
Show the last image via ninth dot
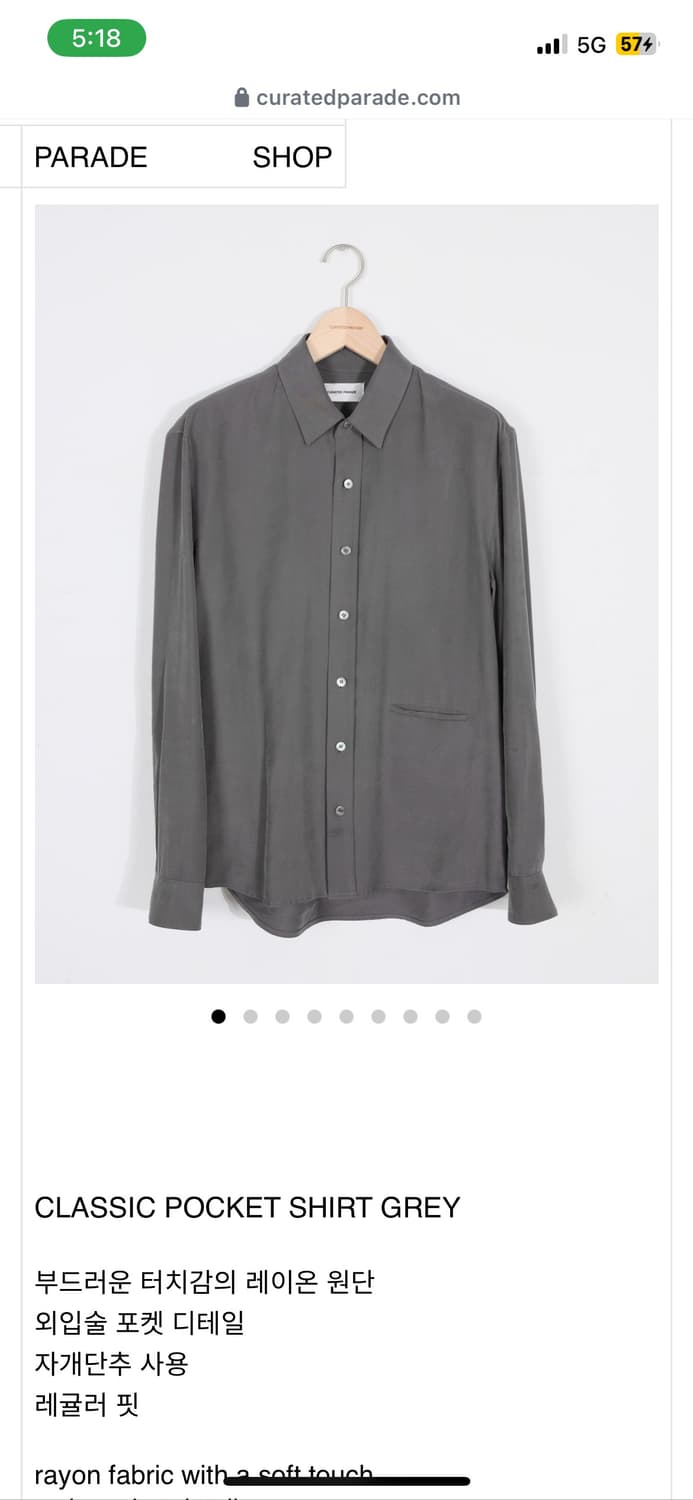point(474,1017)
